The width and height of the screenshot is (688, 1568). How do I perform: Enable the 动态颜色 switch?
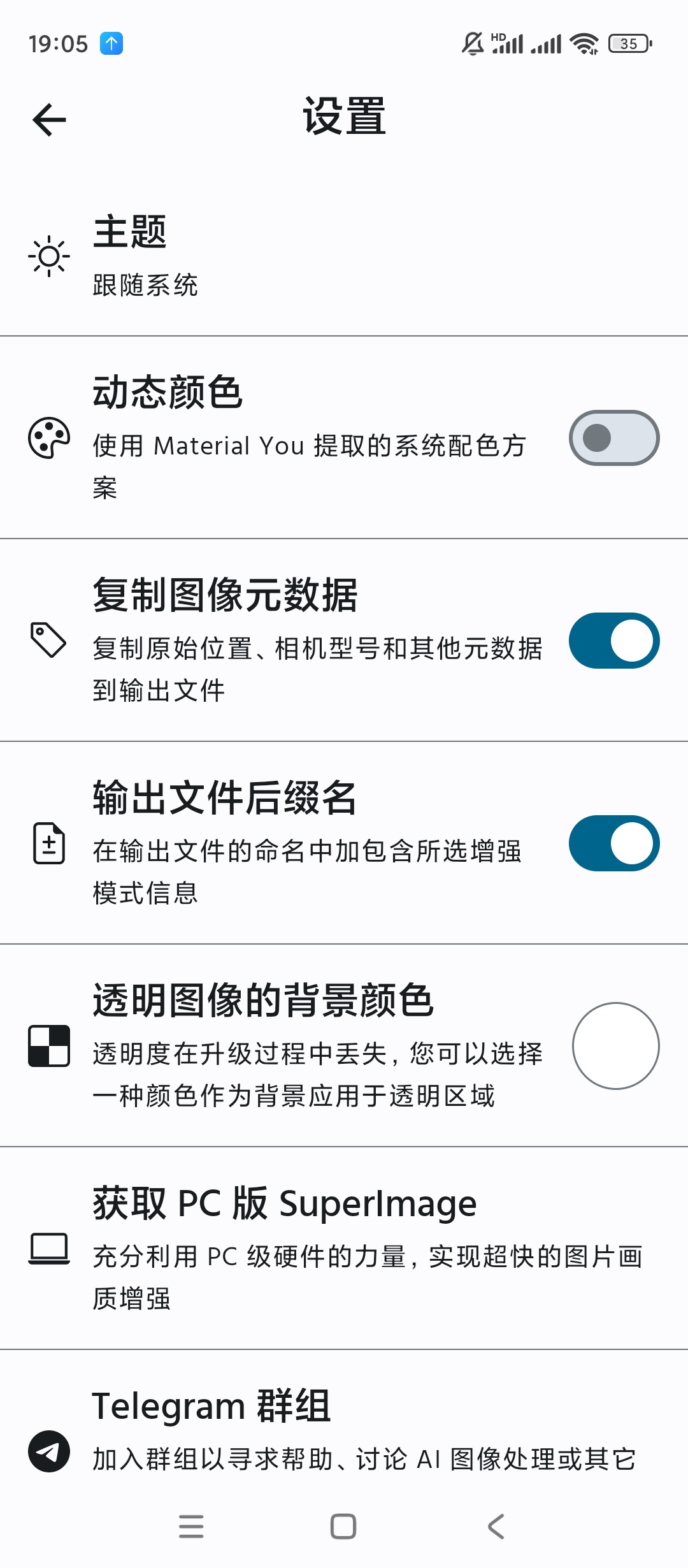(x=613, y=438)
